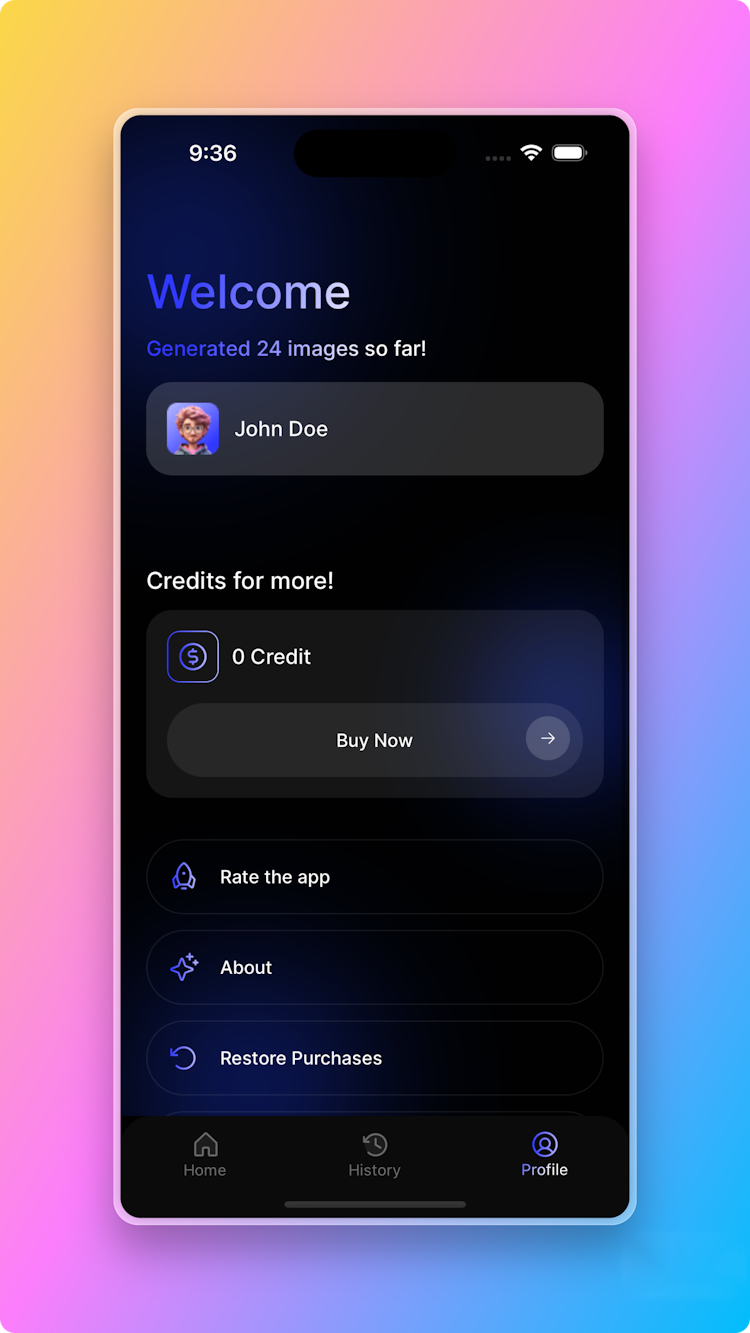Go to the History tab
This screenshot has width=750, height=1333.
pos(375,1155)
